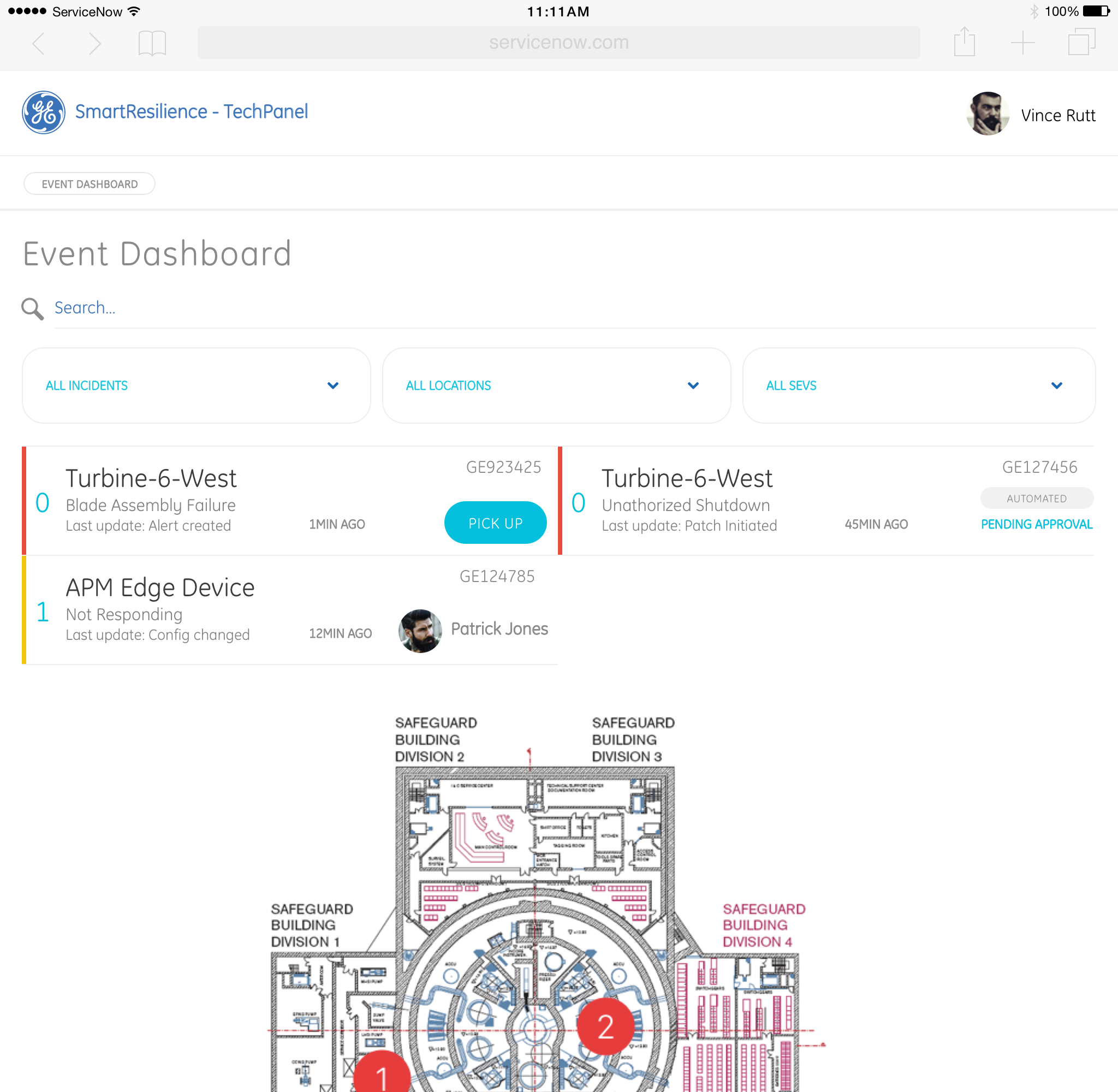Open the browser bookmarks
Screen dimensions: 1118x1092
(152, 43)
